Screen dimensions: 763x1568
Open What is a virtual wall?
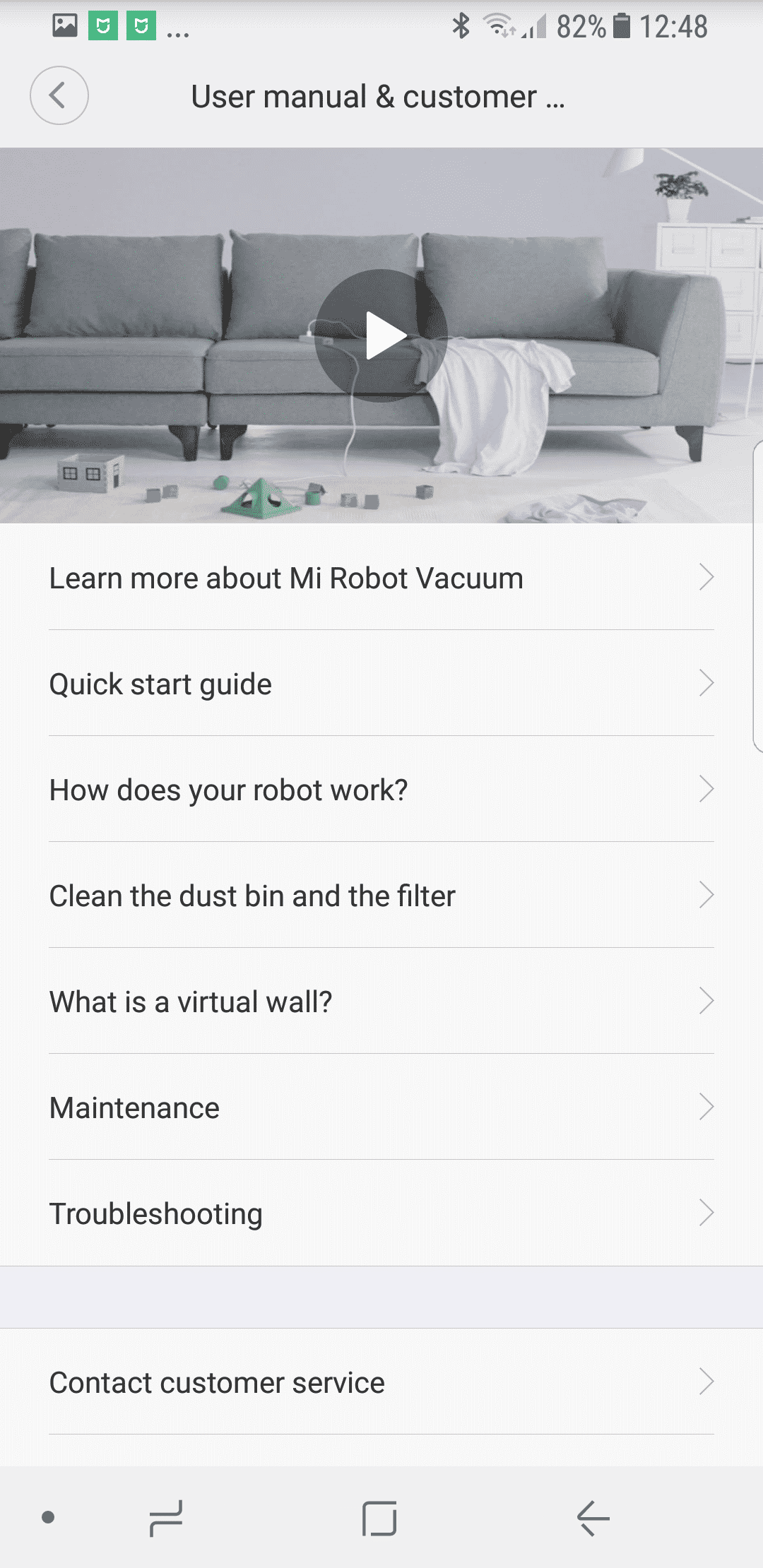pyautogui.click(x=381, y=1002)
